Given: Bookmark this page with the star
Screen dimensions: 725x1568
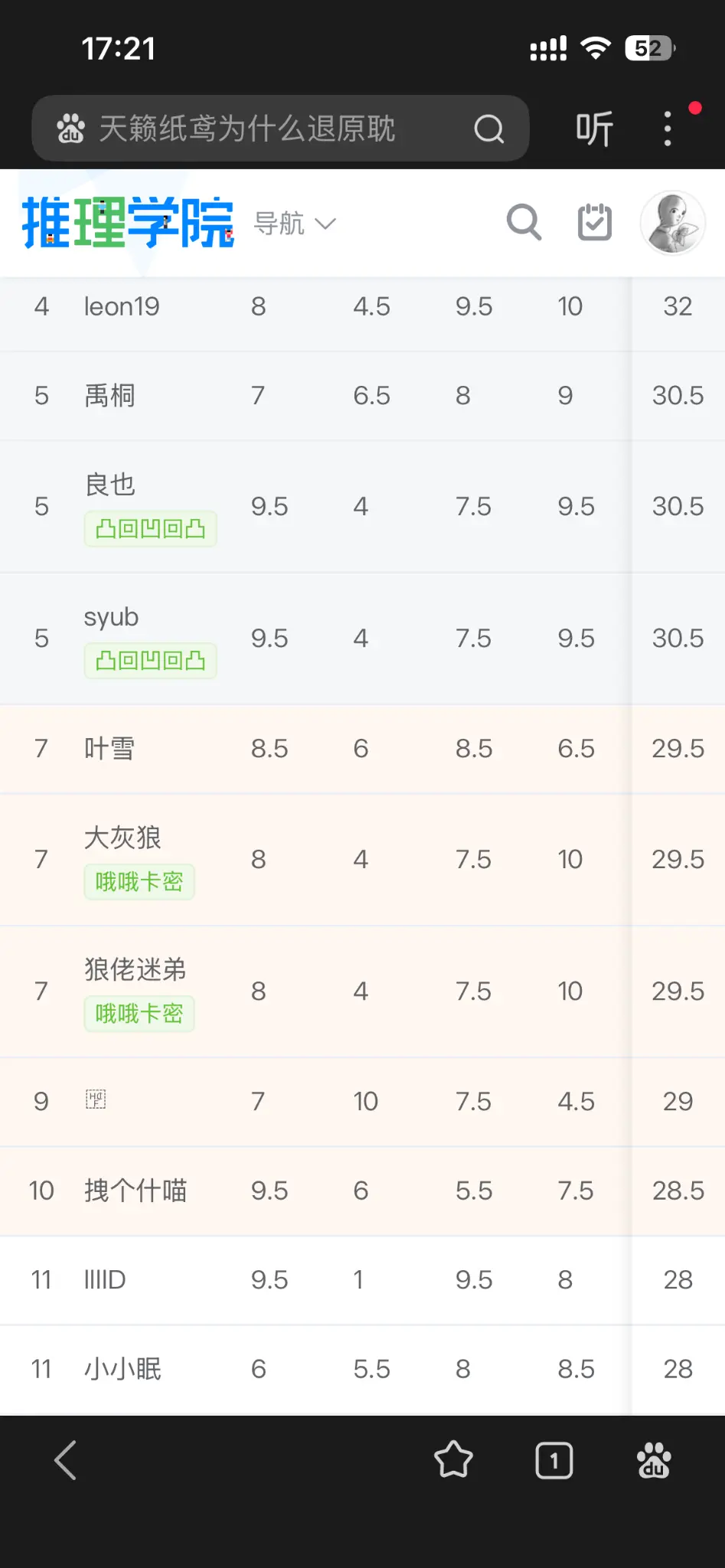Looking at the screenshot, I should pos(453,1461).
